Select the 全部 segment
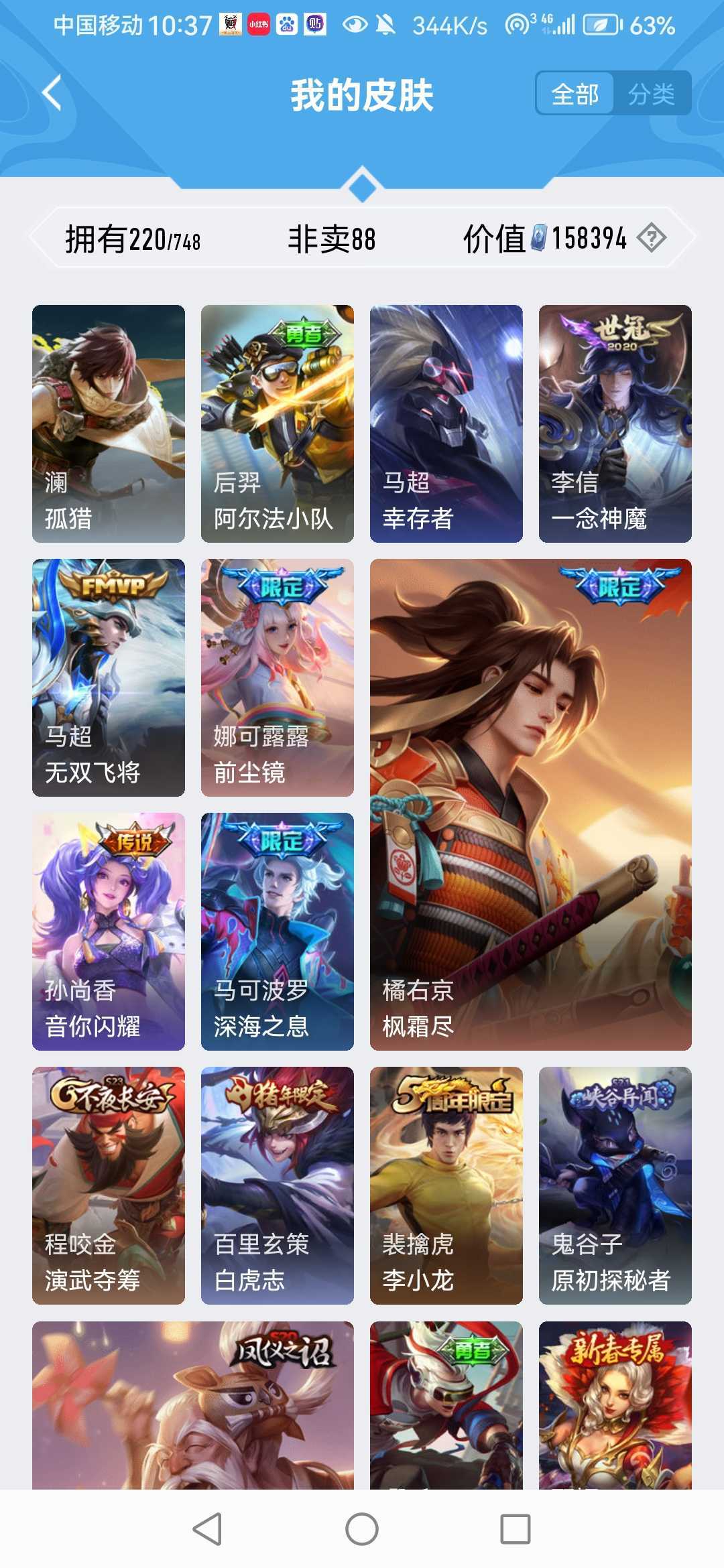The image size is (724, 1568). point(575,94)
